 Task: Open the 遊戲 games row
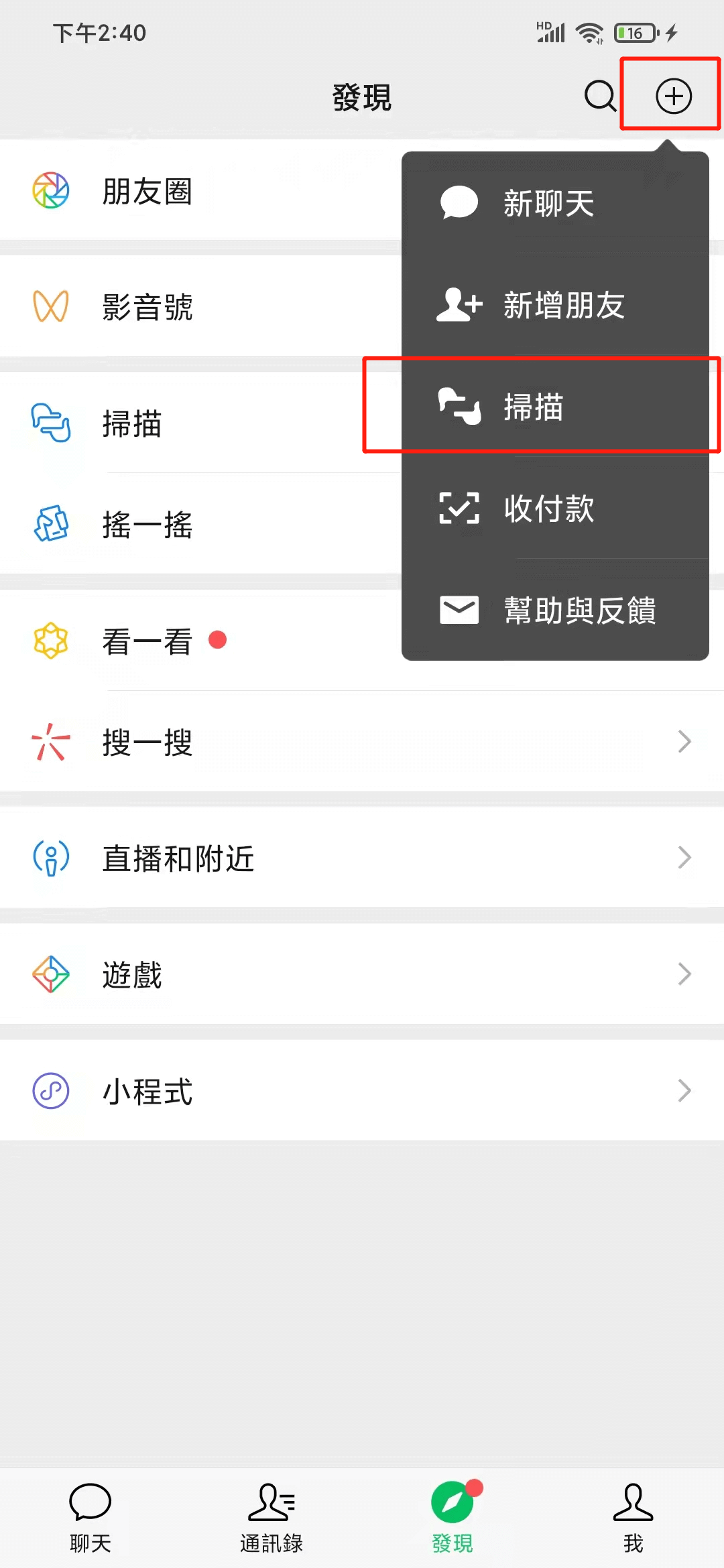click(x=362, y=974)
